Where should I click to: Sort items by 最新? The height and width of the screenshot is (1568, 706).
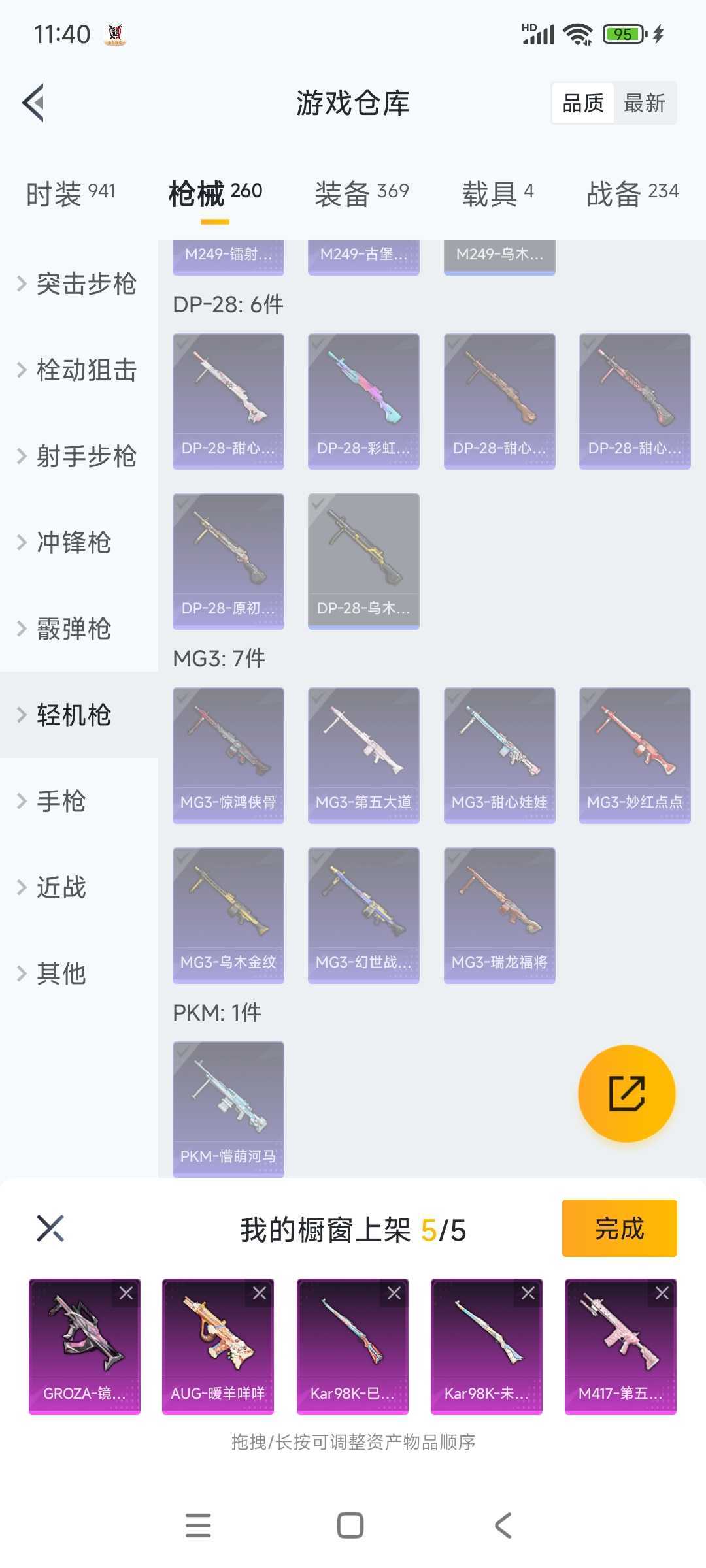point(644,103)
